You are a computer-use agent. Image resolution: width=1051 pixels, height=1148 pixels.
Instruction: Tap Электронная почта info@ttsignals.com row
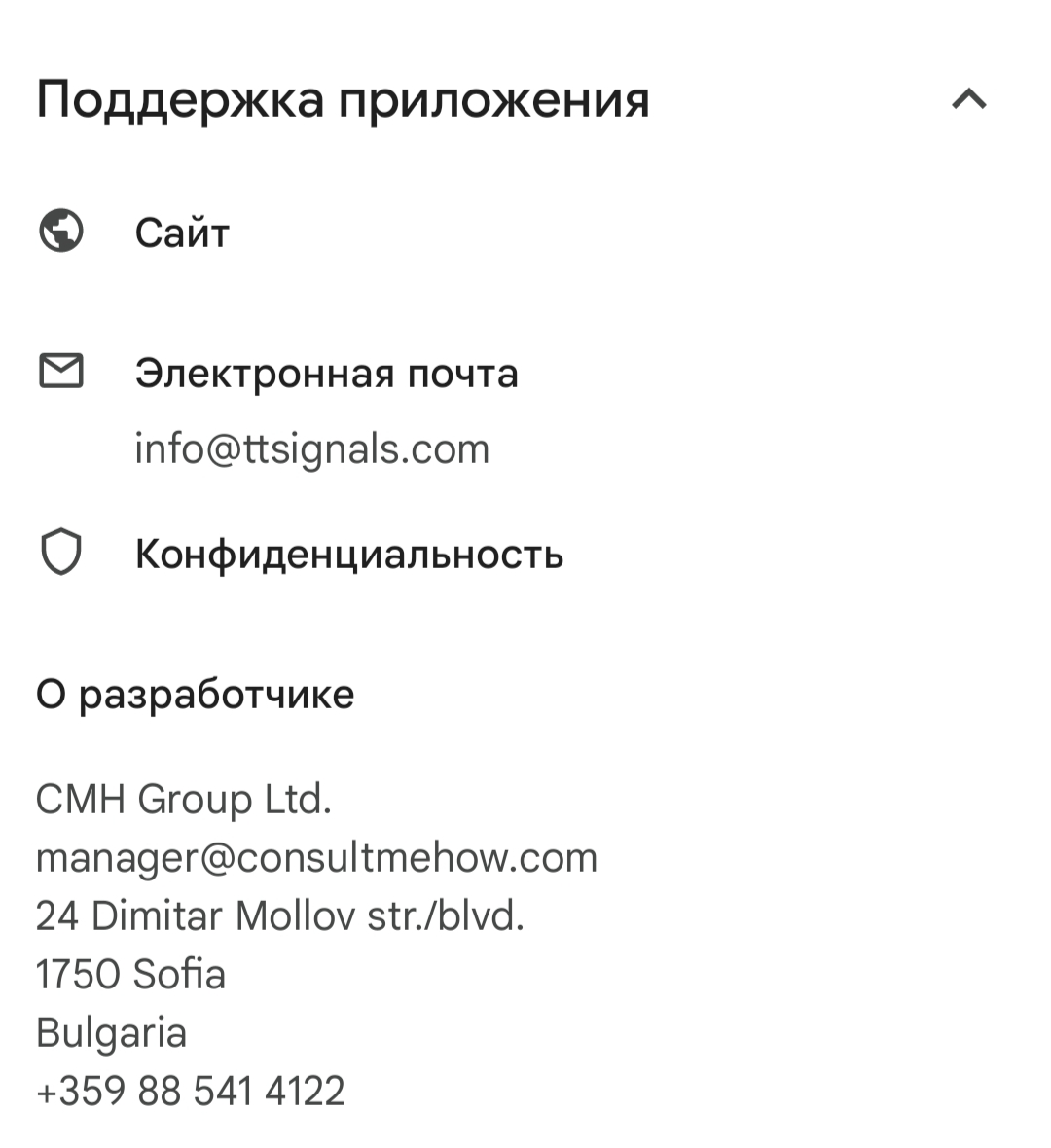tap(326, 409)
